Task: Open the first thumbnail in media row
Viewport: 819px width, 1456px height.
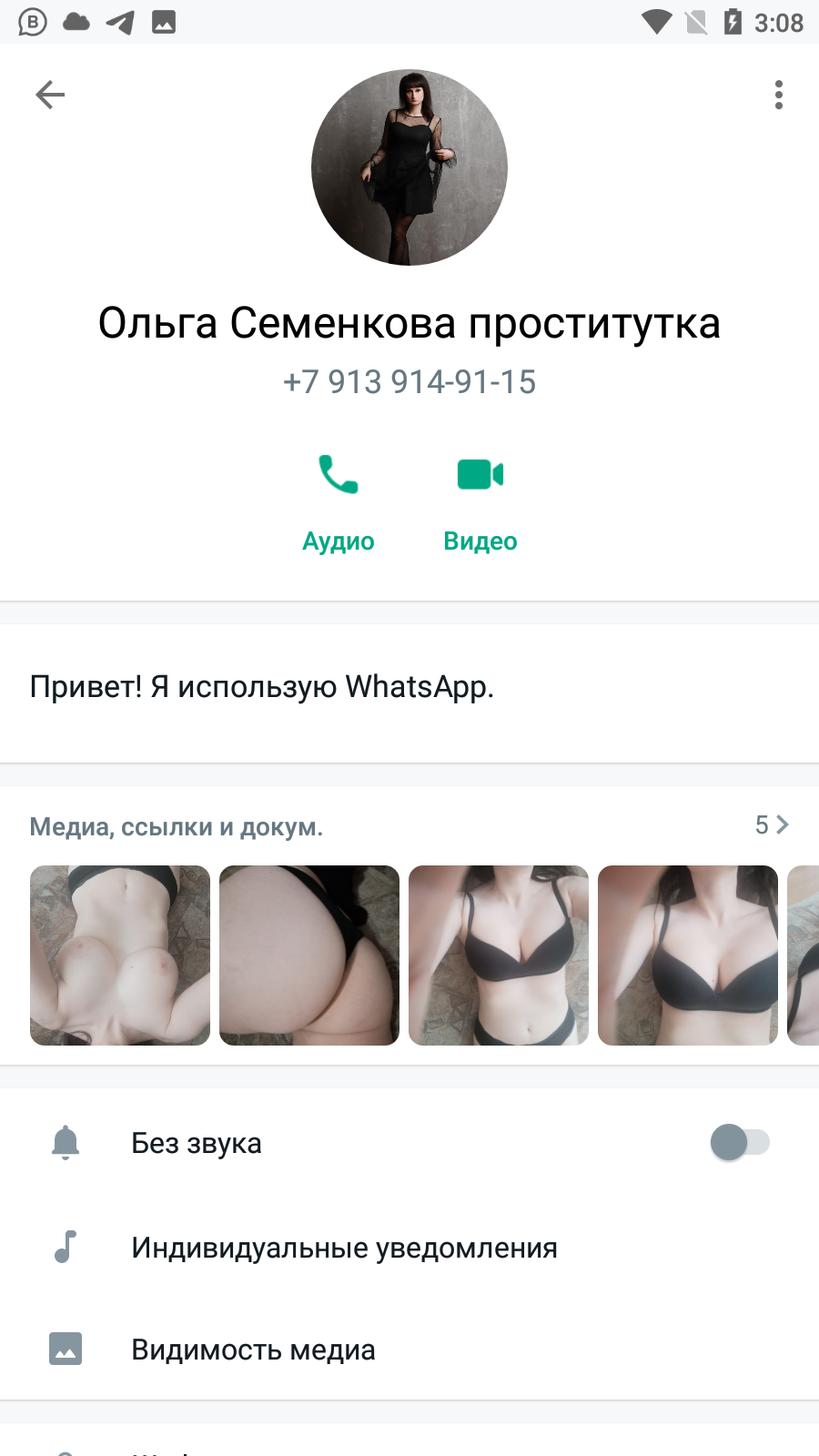Action: [120, 955]
